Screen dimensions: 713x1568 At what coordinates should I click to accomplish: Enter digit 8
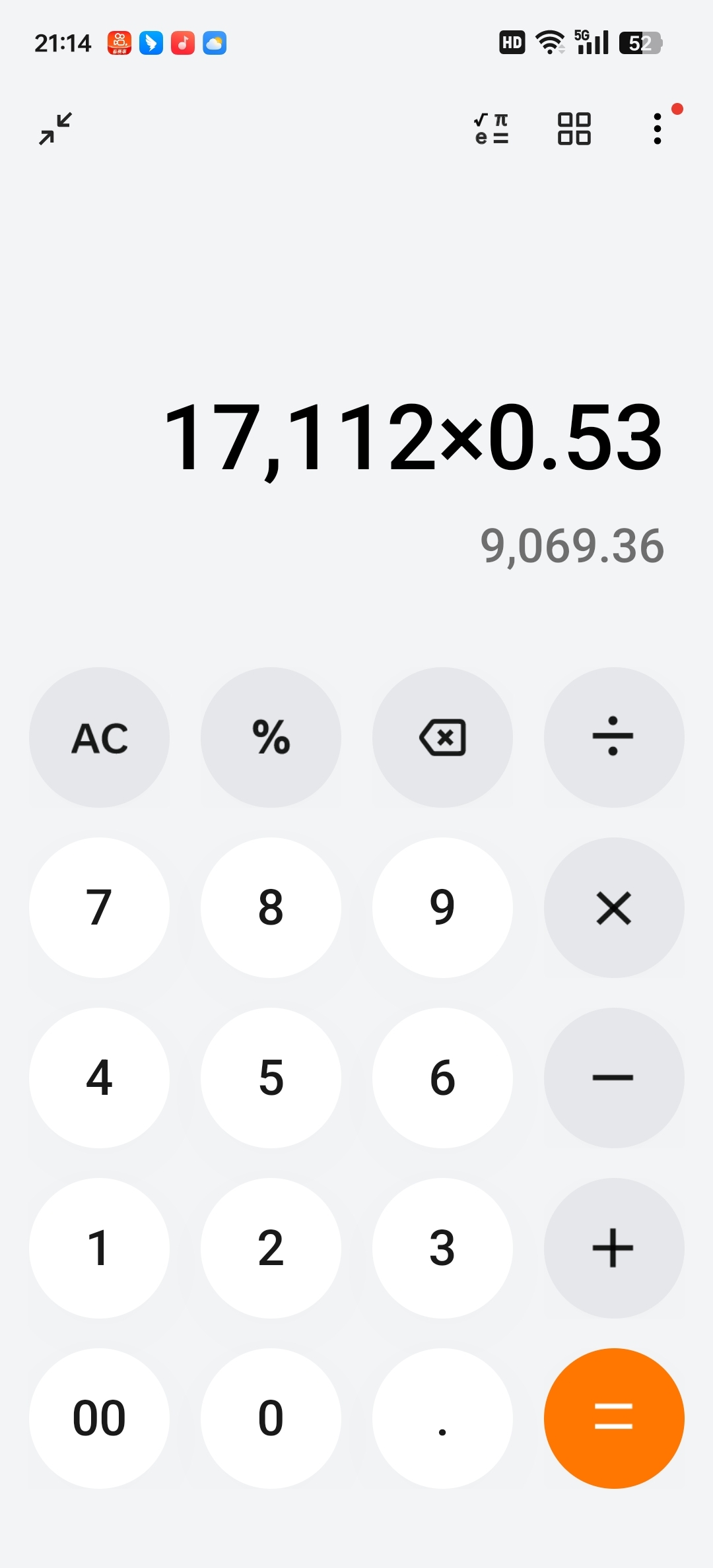(x=271, y=907)
